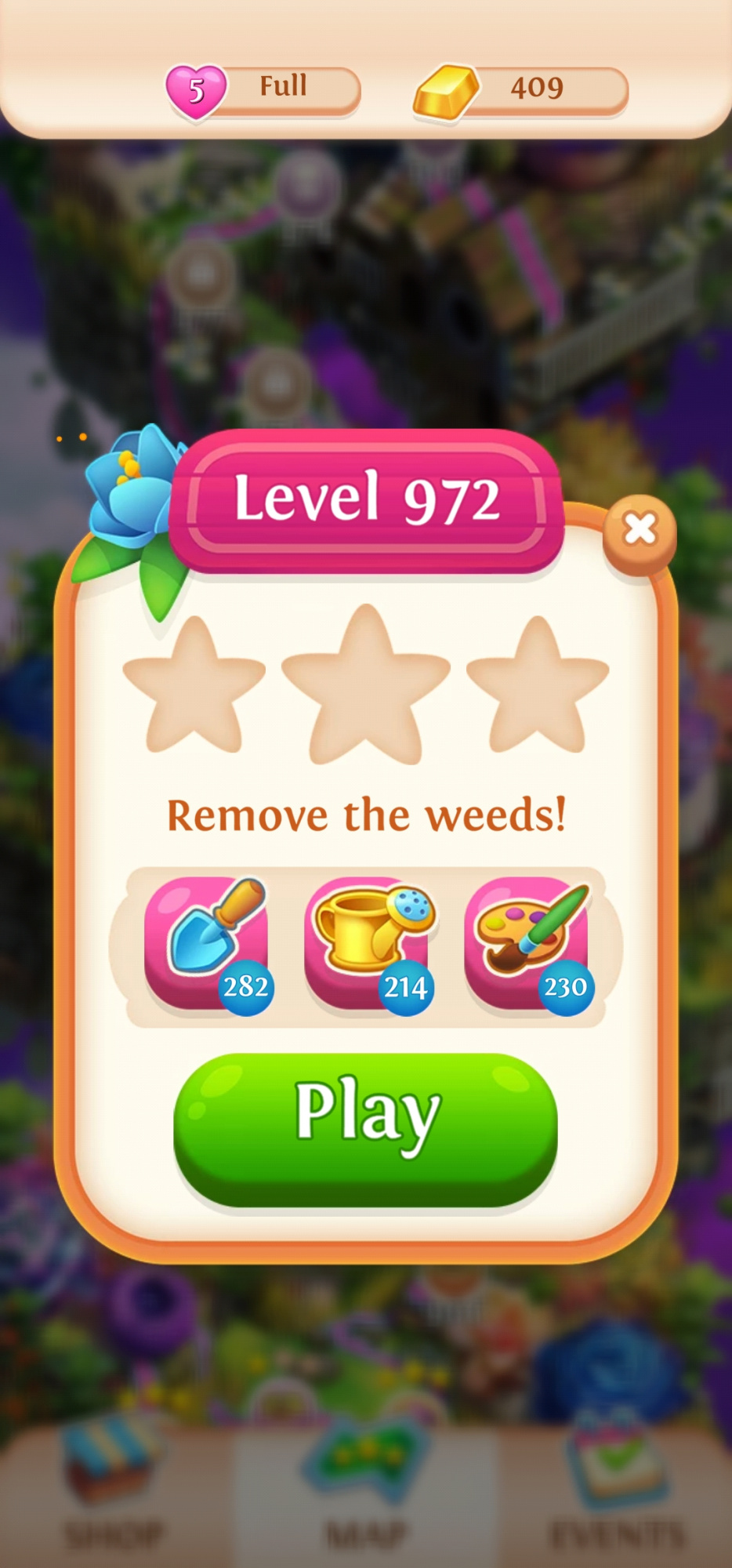This screenshot has height=1568, width=732.
Task: Select the watering can booster
Action: coord(367,943)
